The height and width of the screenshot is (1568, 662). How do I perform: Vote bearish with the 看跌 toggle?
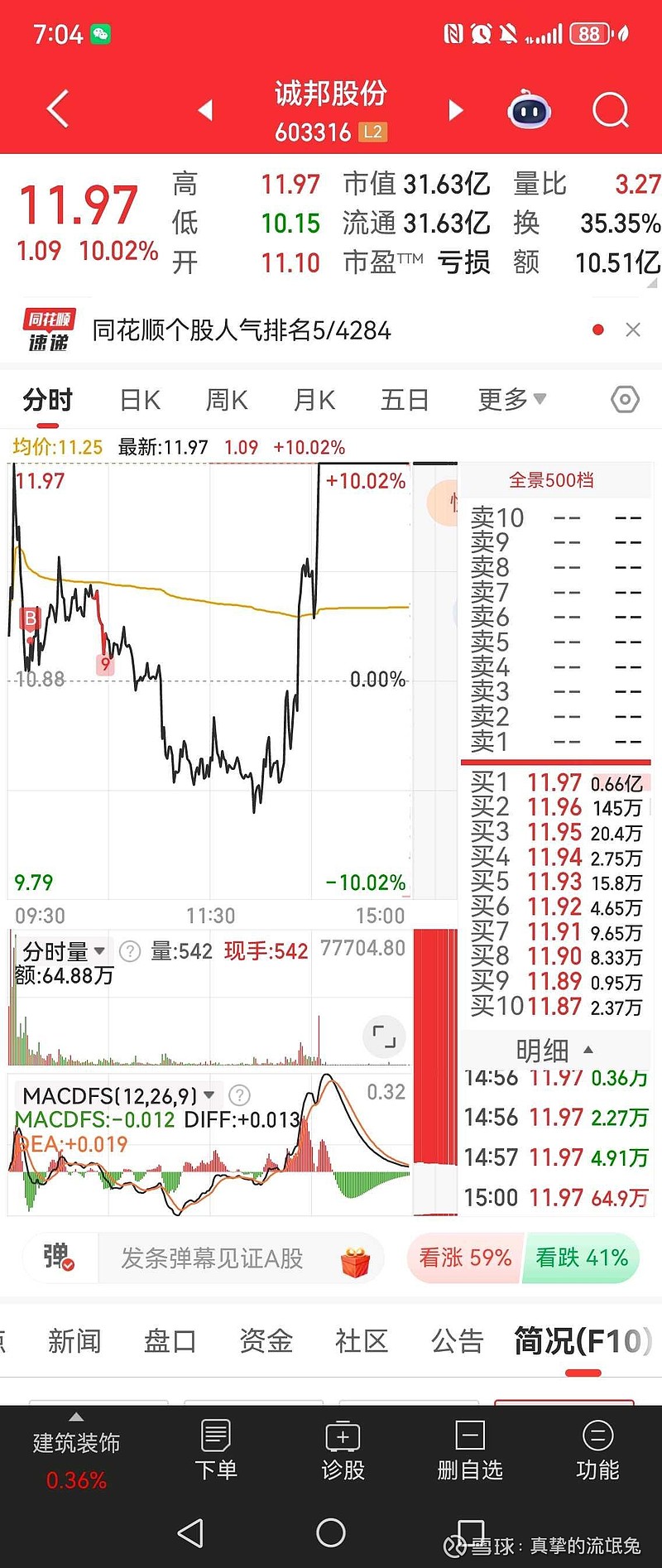tap(581, 1258)
